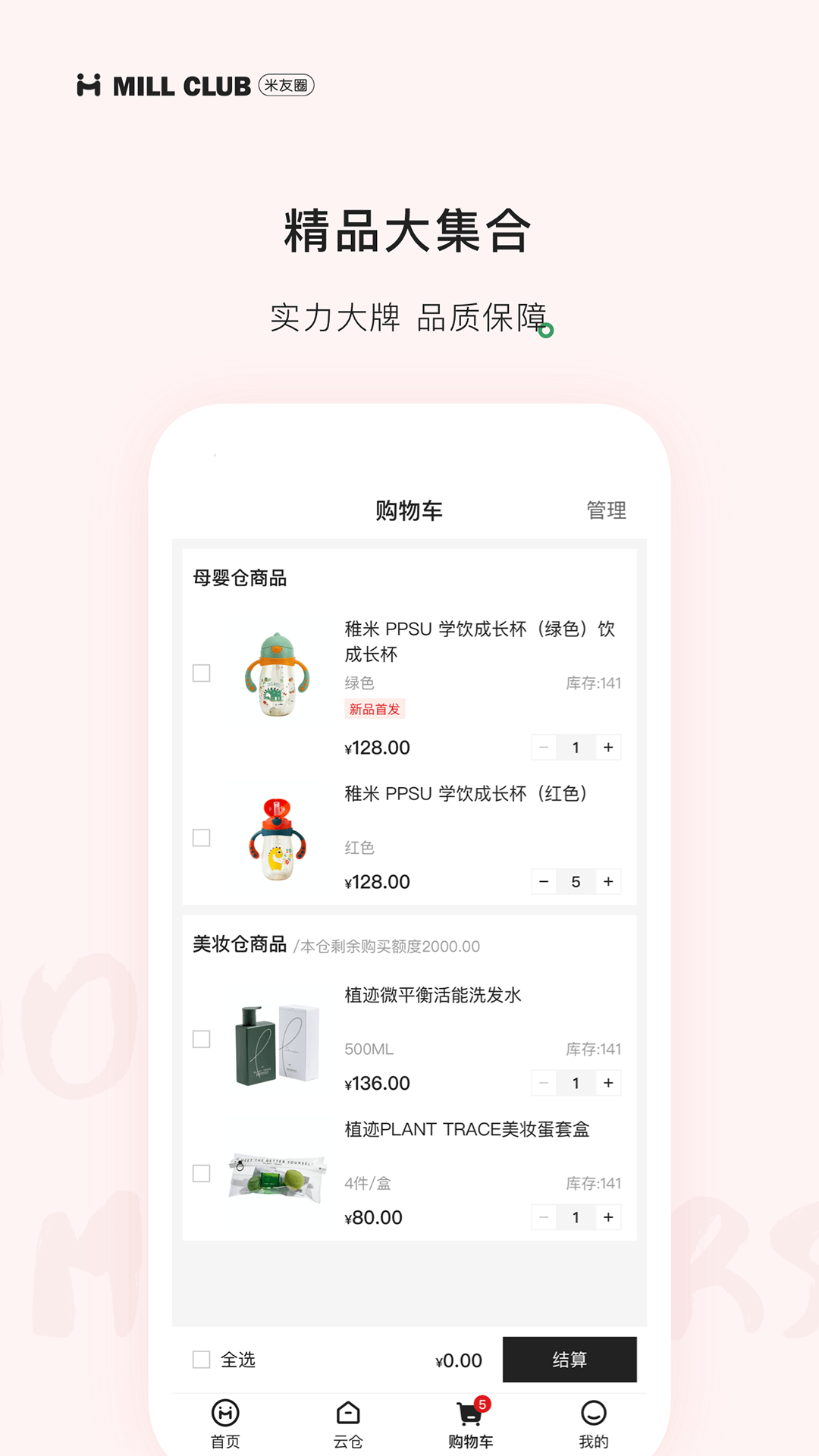
Task: Switch to the 购物车 tab header
Action: 409,510
